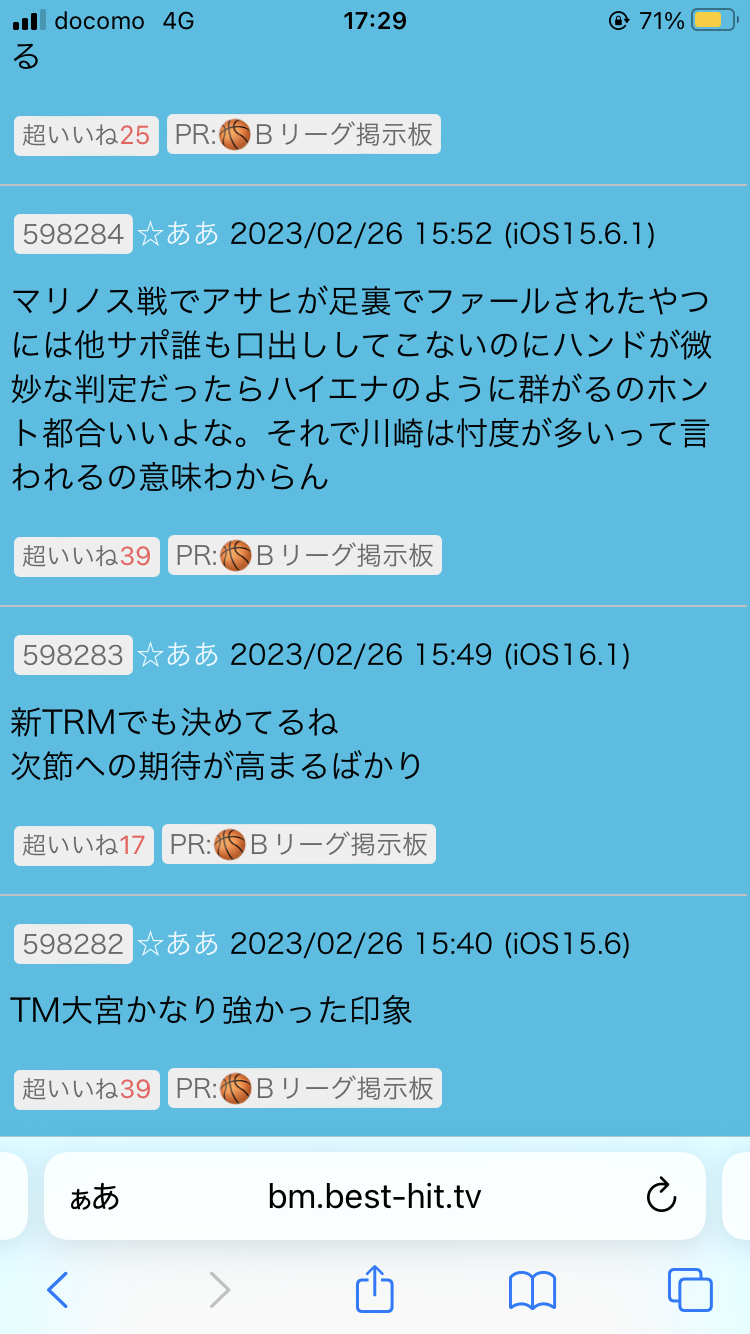
Task: Tap 超いいね on post 598283
Action: click(84, 845)
